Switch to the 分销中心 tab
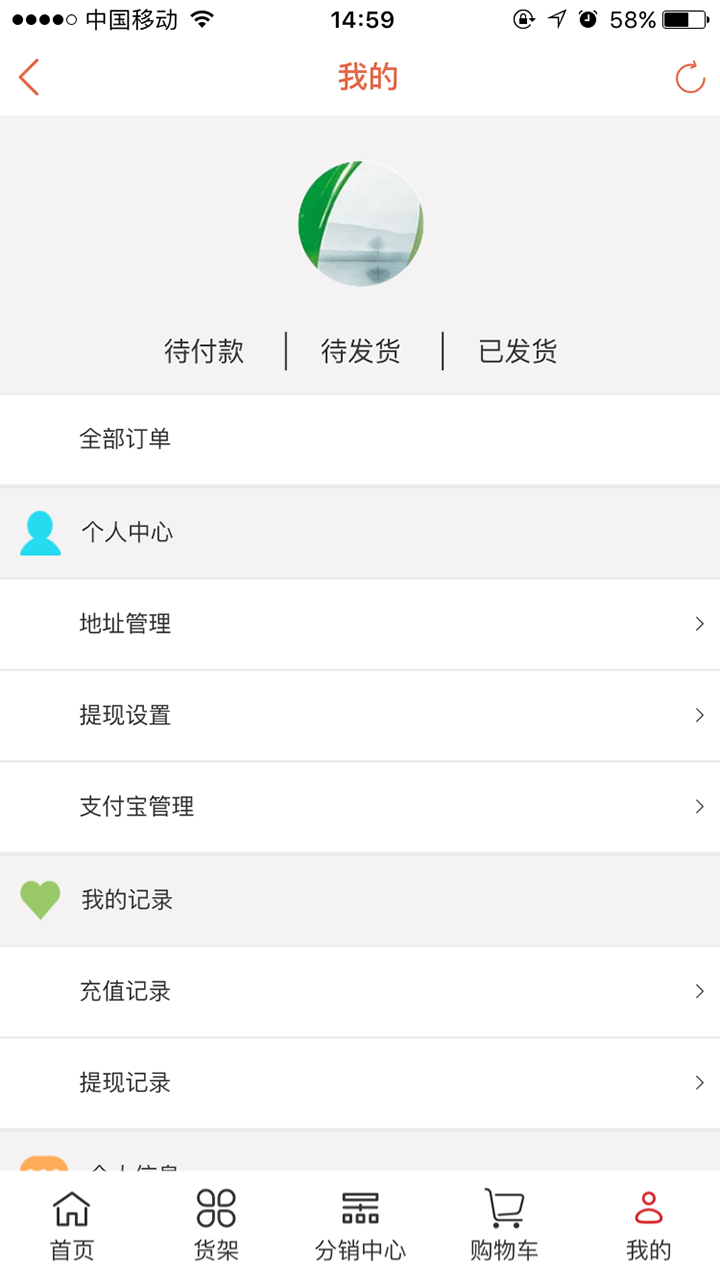Image resolution: width=720 pixels, height=1280 pixels. click(x=360, y=1225)
